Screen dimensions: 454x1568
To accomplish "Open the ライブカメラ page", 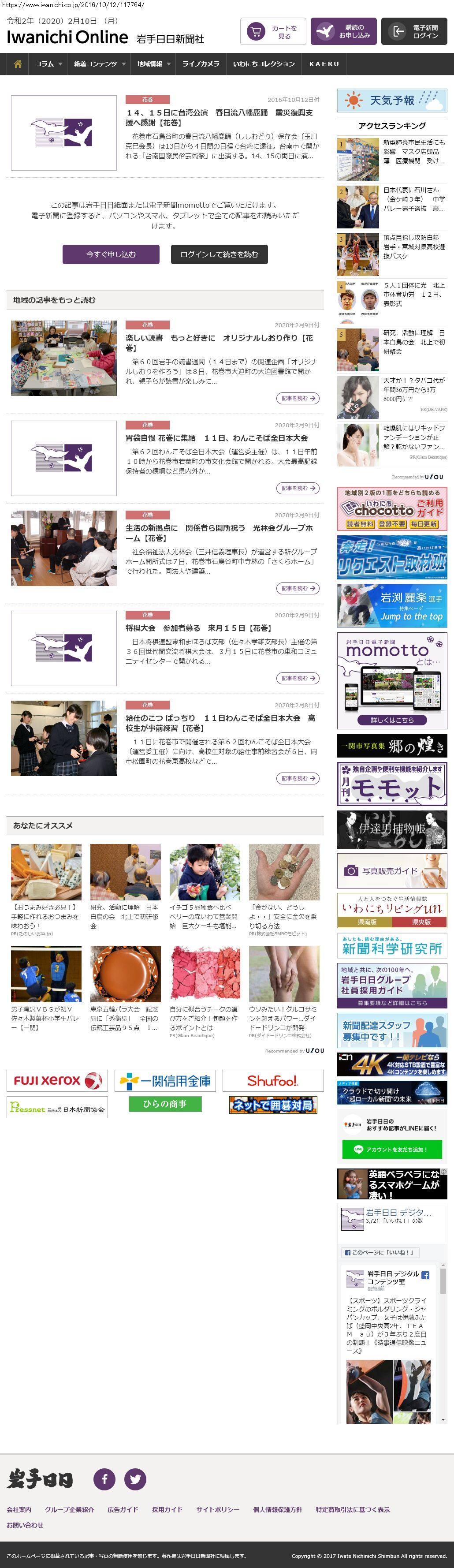I will (x=201, y=64).
